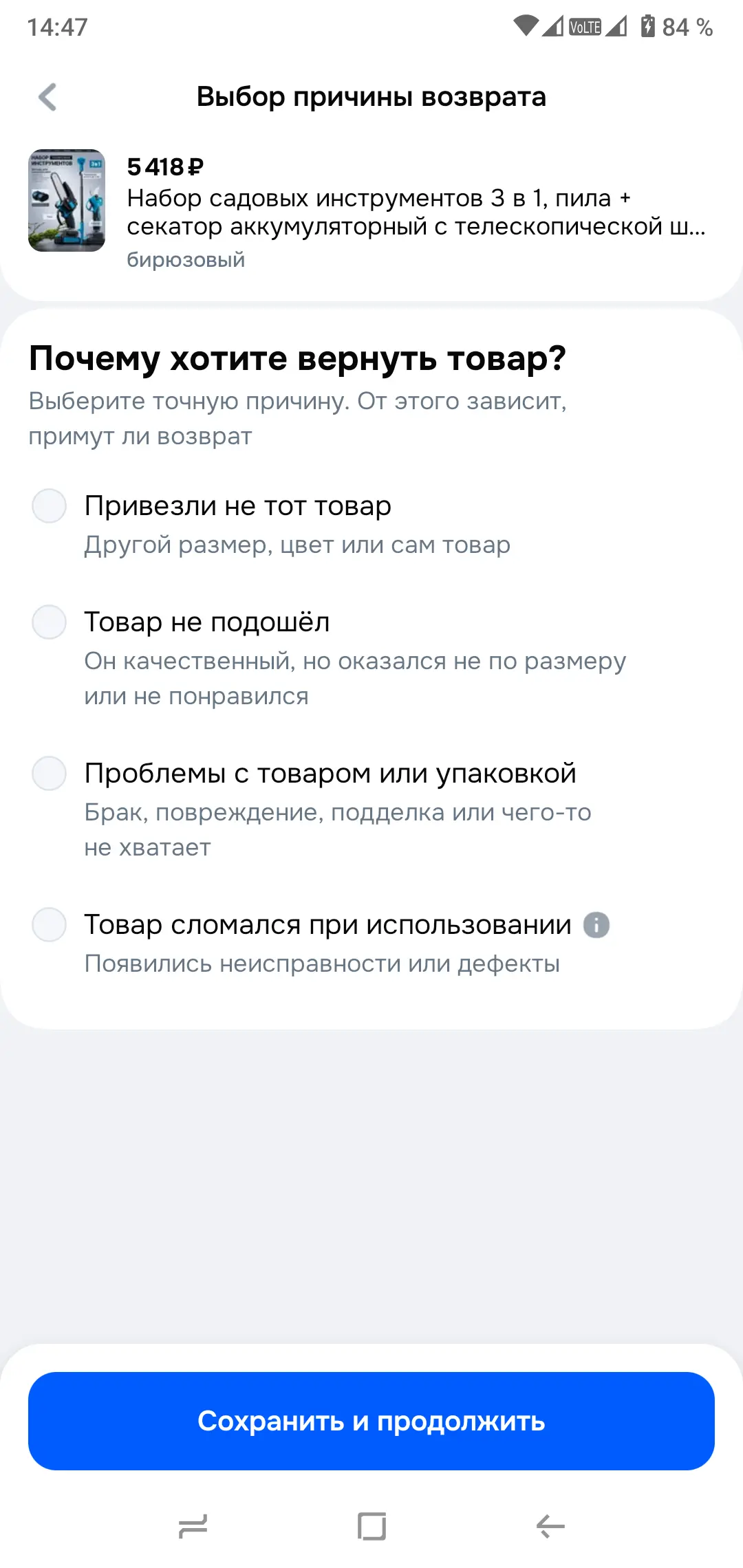
Task: Tap 'Сохранить и продолжить' button
Action: pyautogui.click(x=371, y=1421)
